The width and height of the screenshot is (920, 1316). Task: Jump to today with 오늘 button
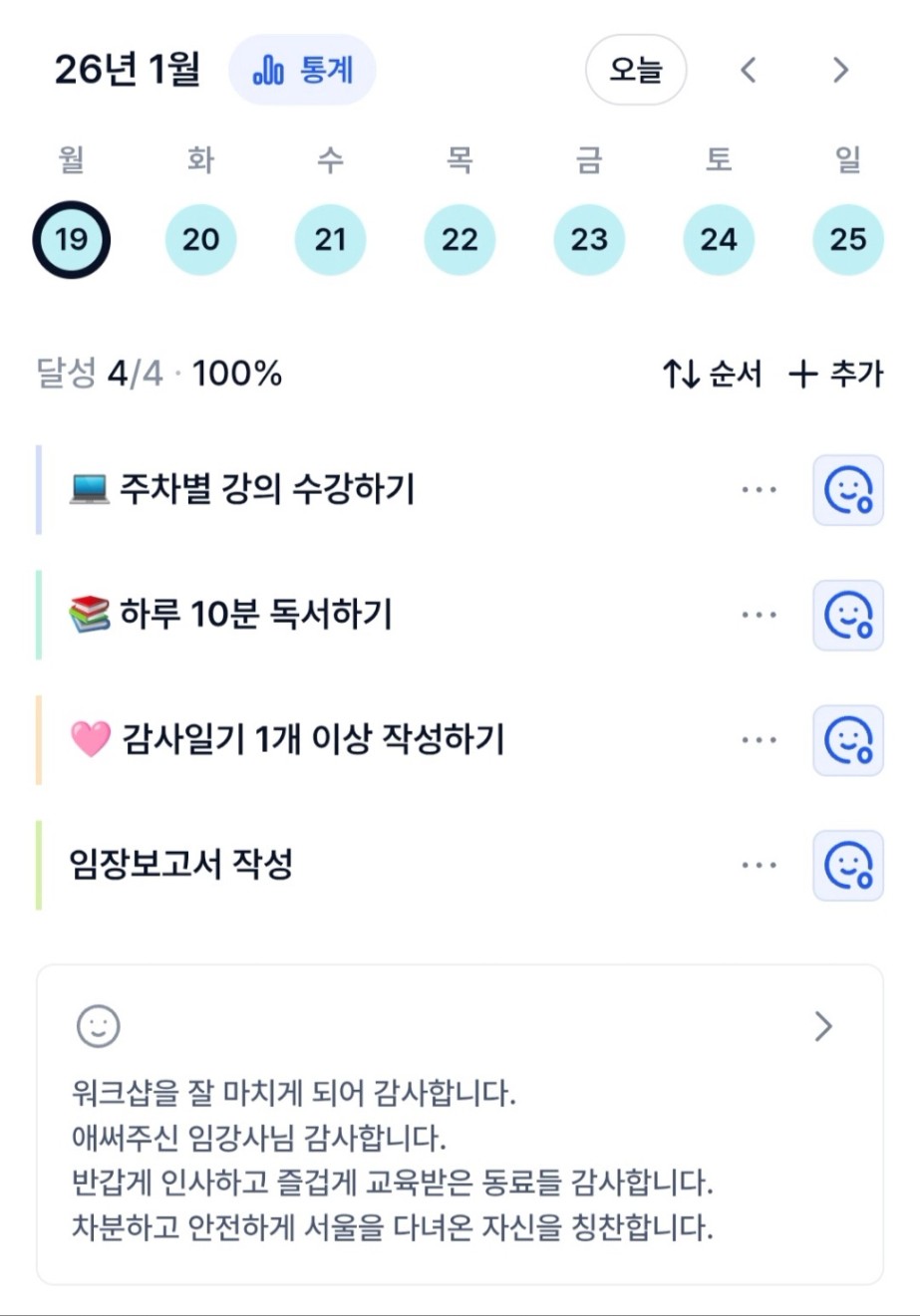(x=636, y=70)
